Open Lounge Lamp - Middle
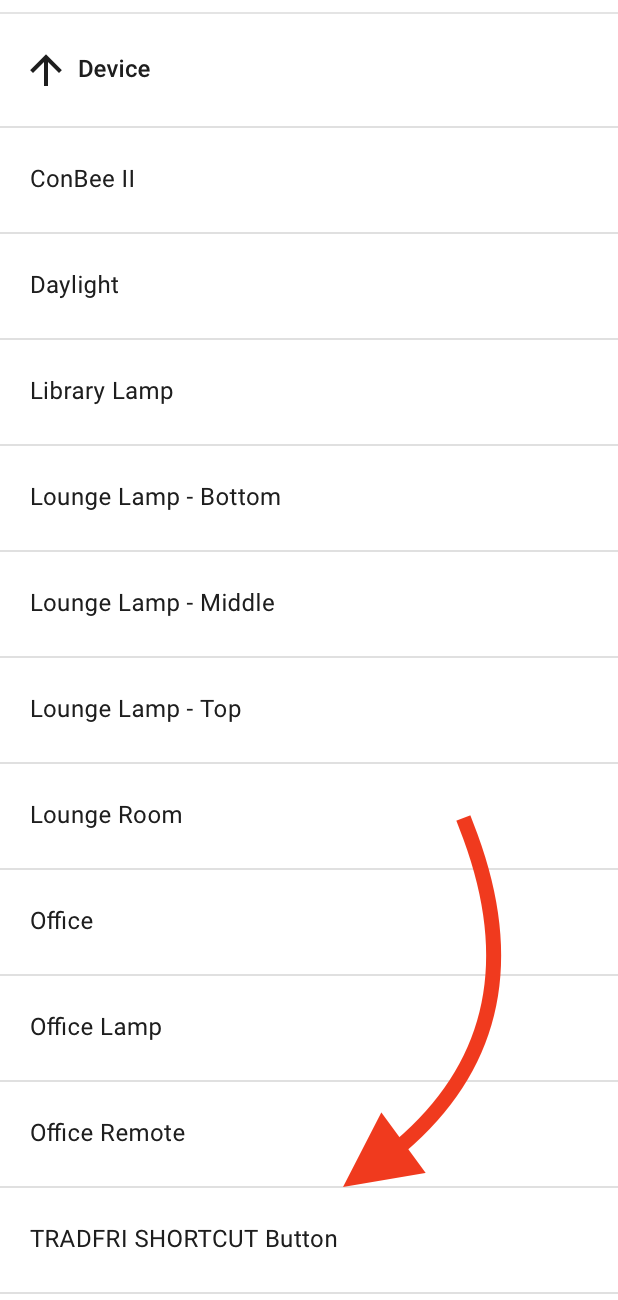 tap(309, 604)
